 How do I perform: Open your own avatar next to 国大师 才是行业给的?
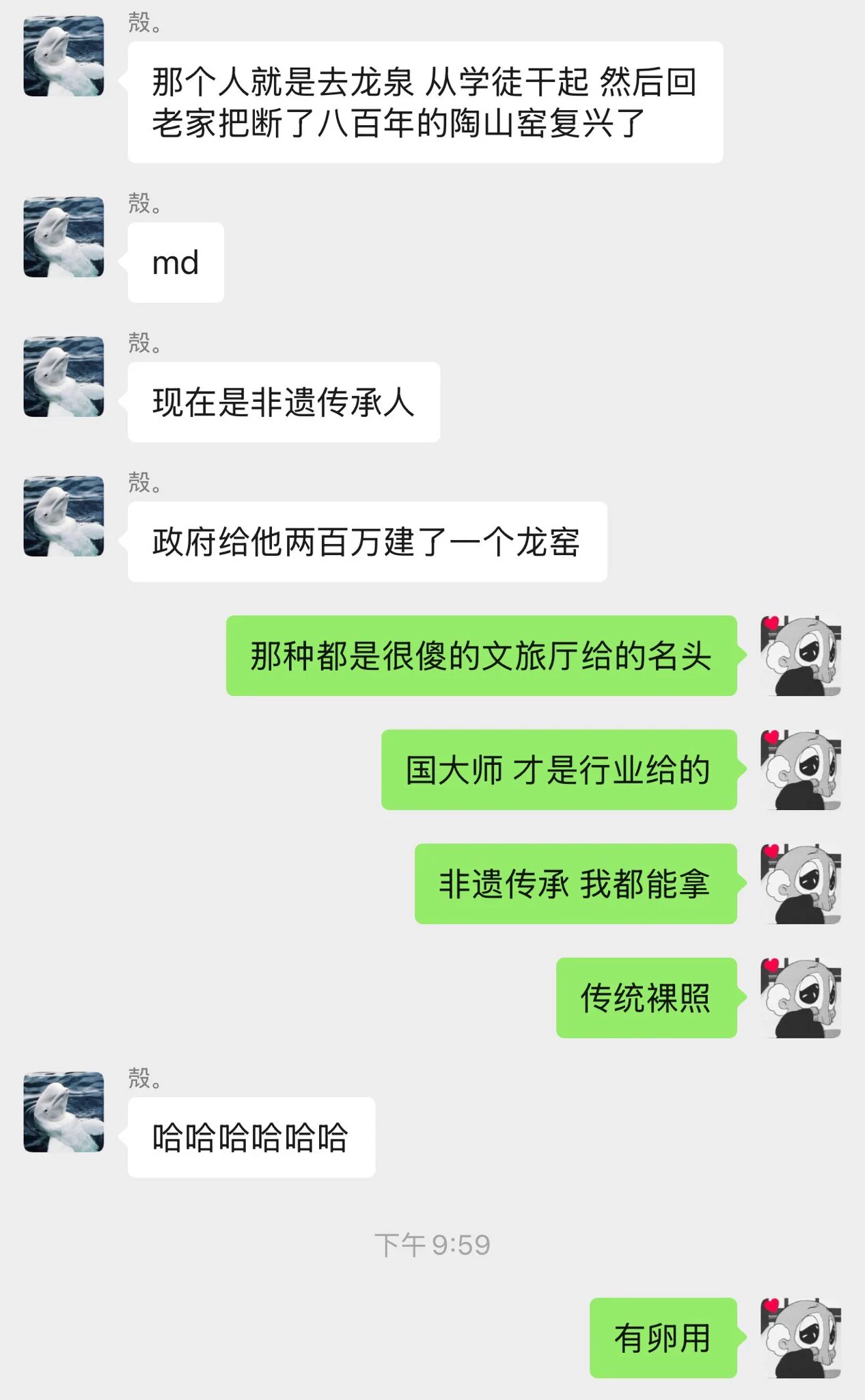click(x=800, y=770)
